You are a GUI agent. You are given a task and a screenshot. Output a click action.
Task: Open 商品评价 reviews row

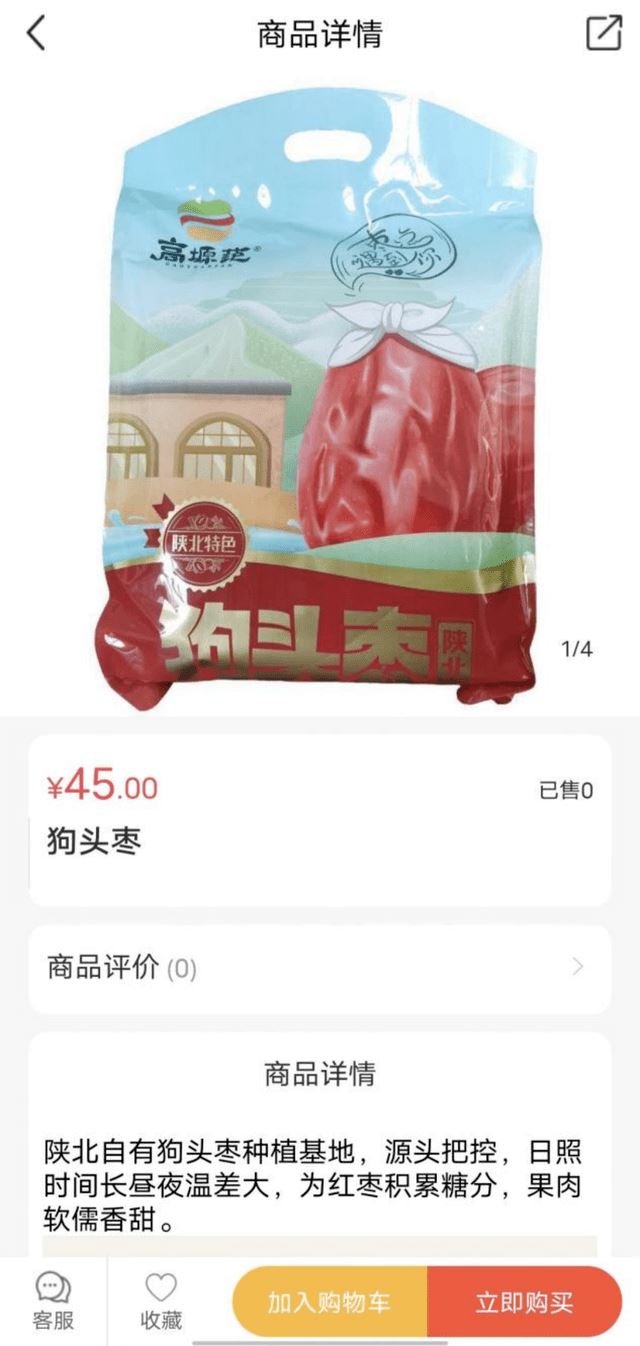coord(320,968)
